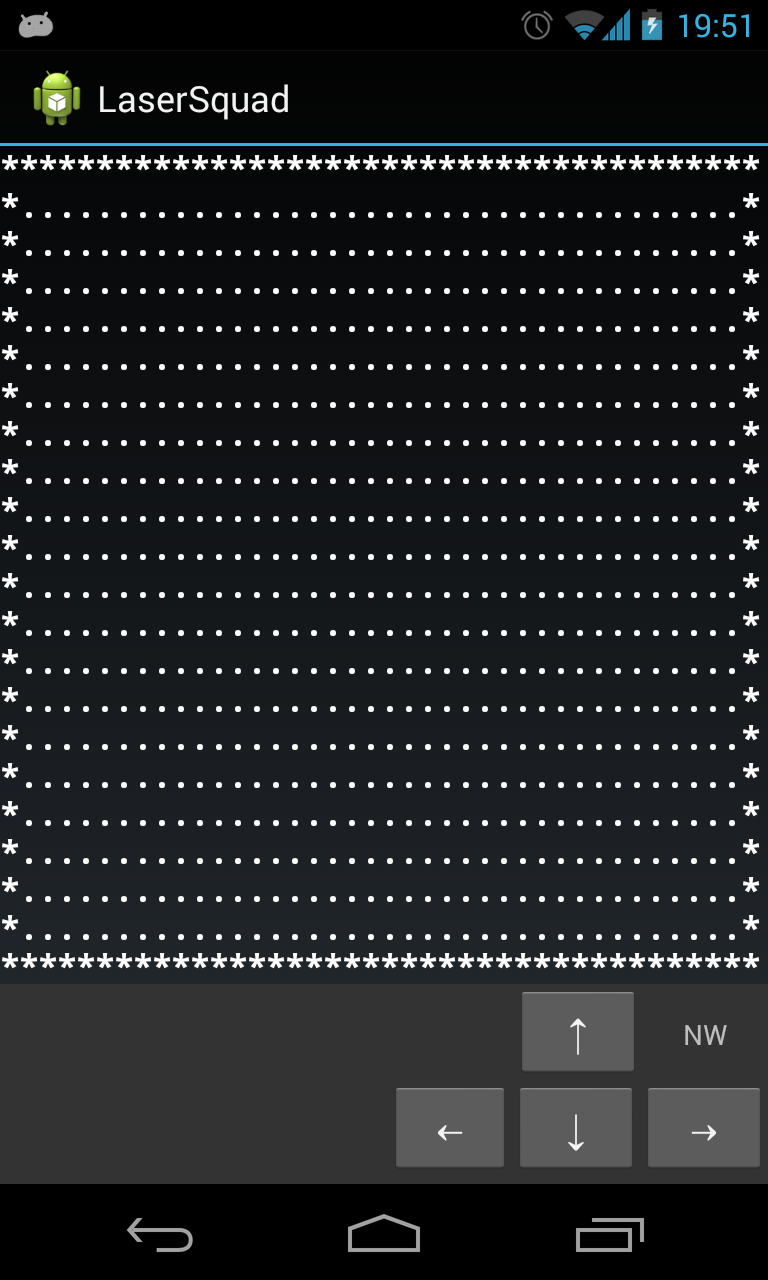Open the recent apps view

pos(609,1234)
